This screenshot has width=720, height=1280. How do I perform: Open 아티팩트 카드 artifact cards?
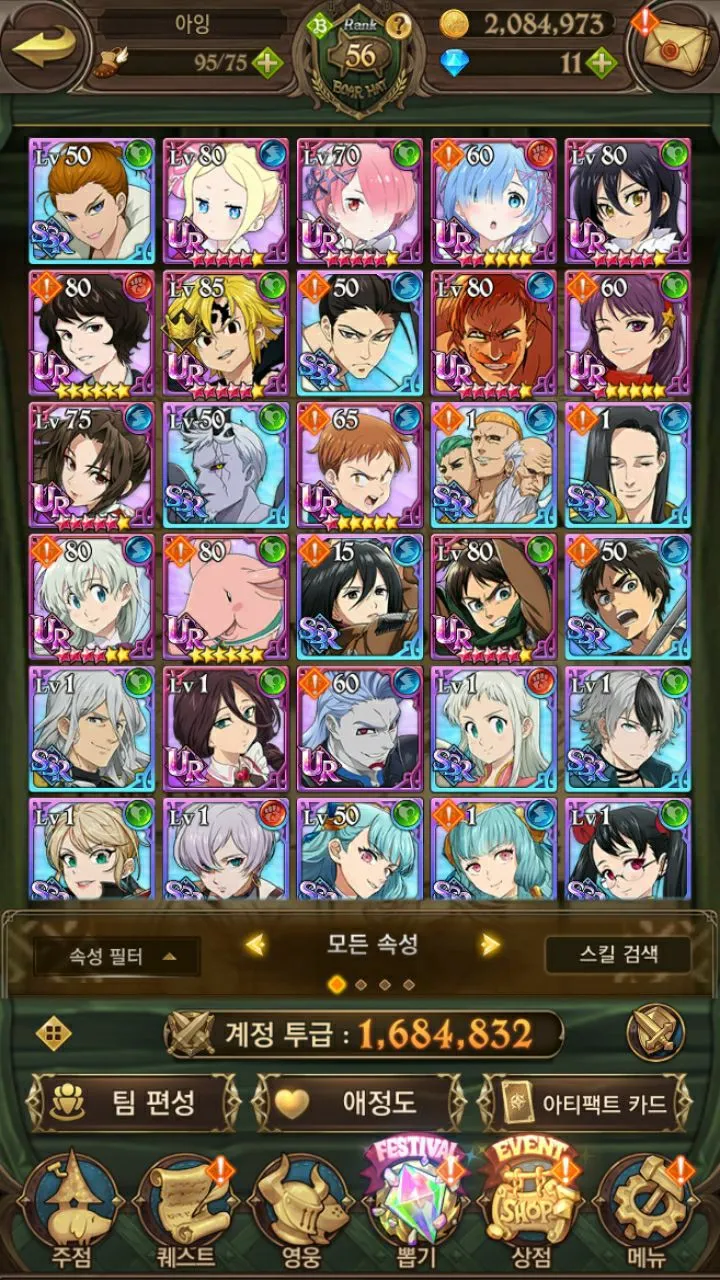click(x=588, y=1102)
